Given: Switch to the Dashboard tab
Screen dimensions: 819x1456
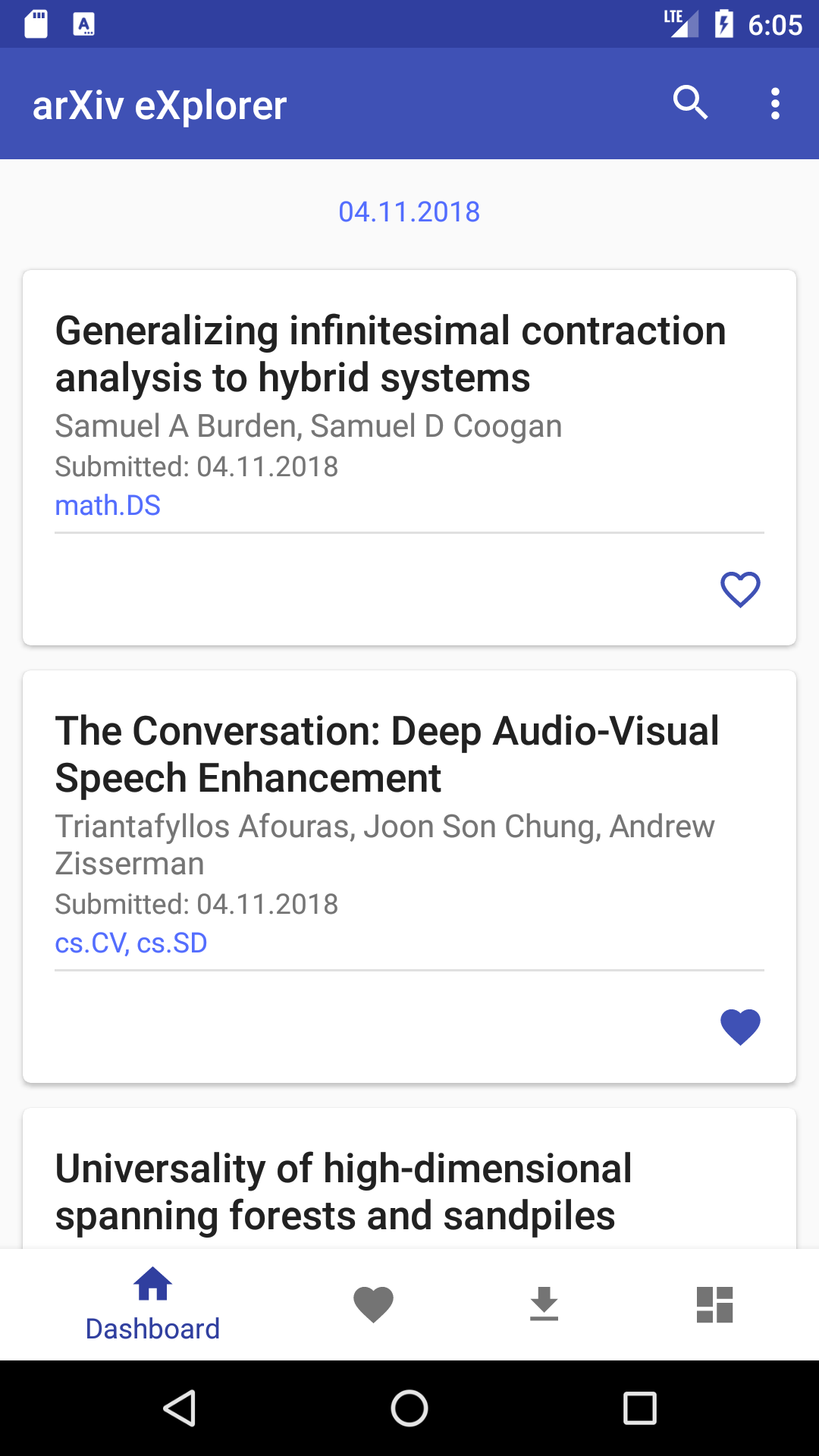Looking at the screenshot, I should click(152, 1304).
